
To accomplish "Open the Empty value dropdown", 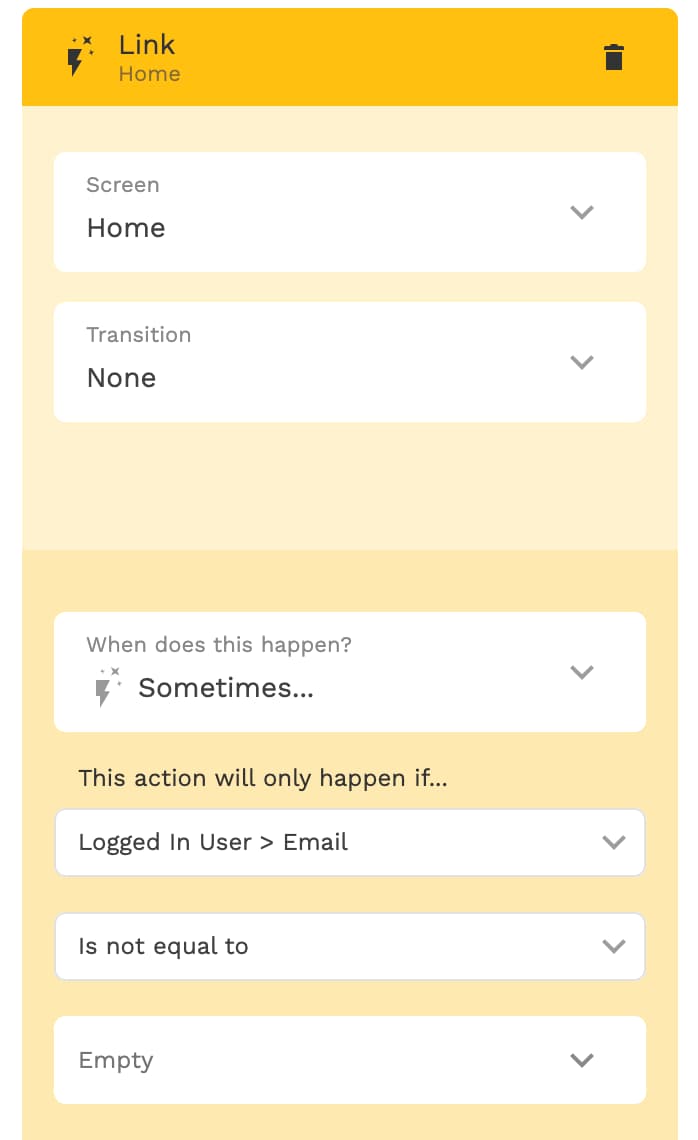I will tap(350, 1060).
